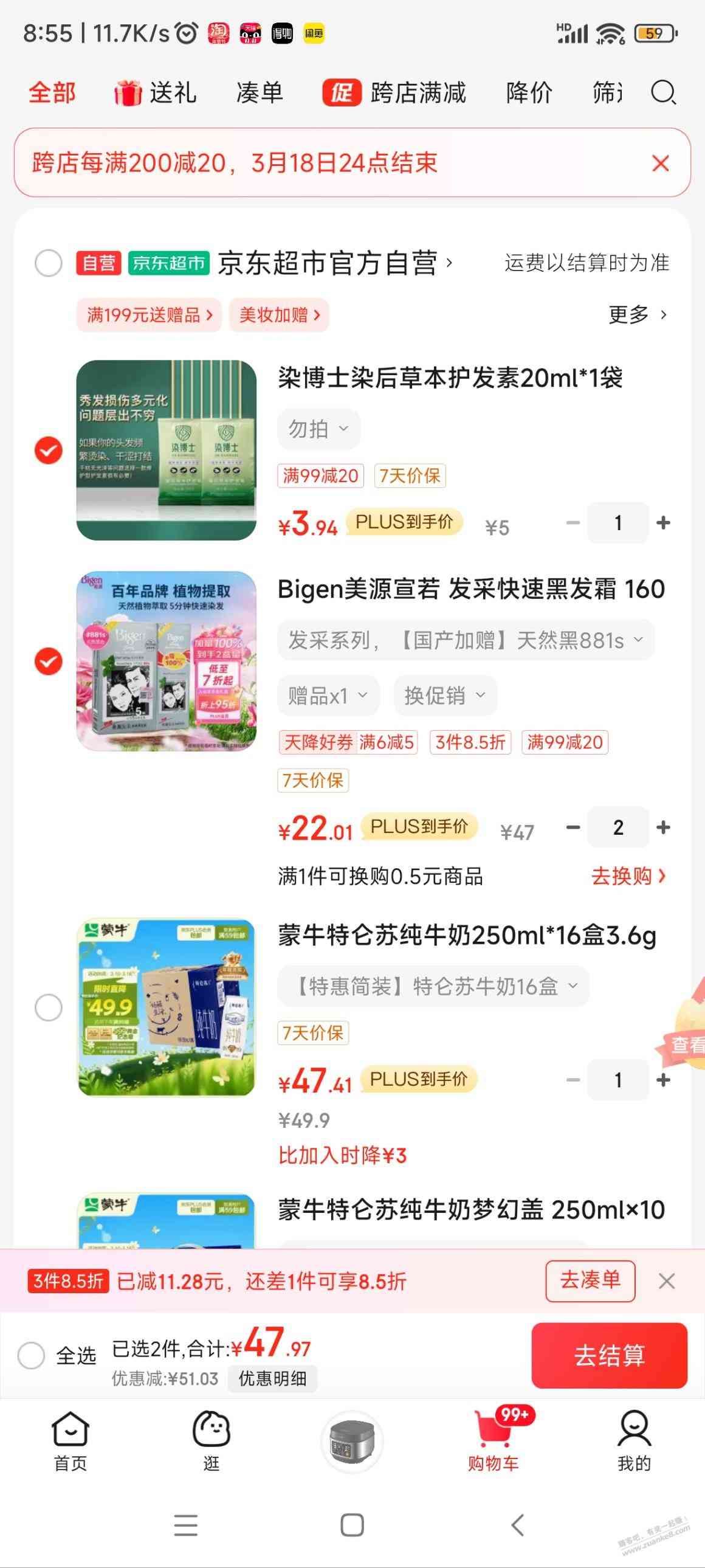Dismiss the 跨店每满200减20 banner
Screen dimensions: 705x1568
click(661, 163)
